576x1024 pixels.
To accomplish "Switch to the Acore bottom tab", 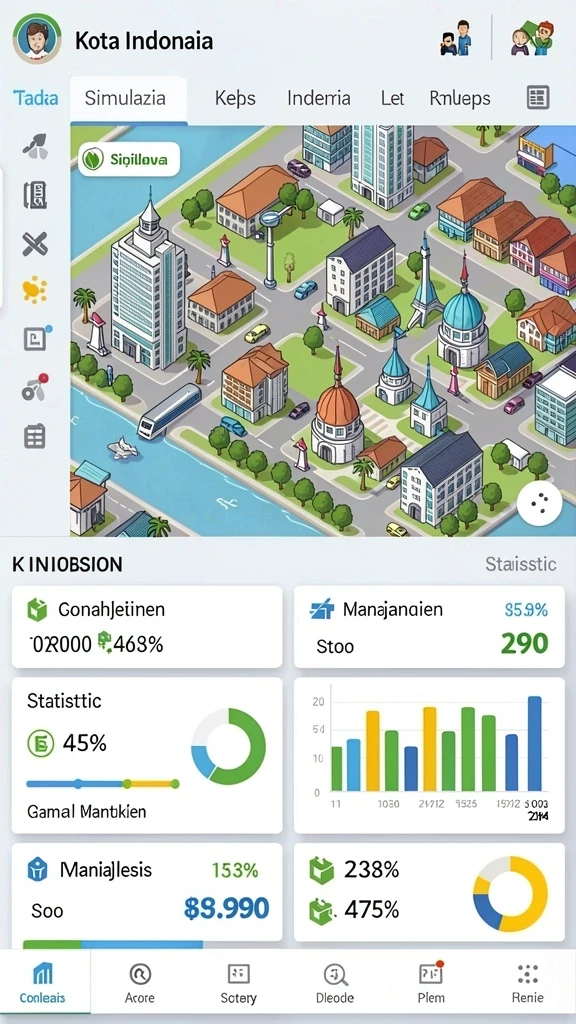I will pyautogui.click(x=140, y=983).
